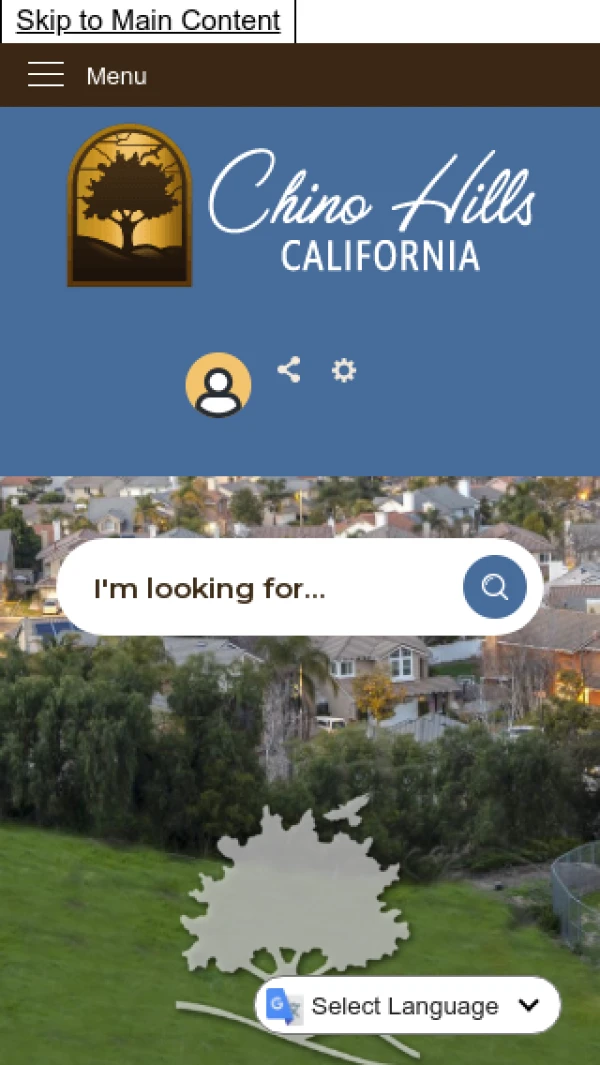Image resolution: width=600 pixels, height=1065 pixels.
Task: Follow the Skip to Main Content link
Action: coord(148,21)
